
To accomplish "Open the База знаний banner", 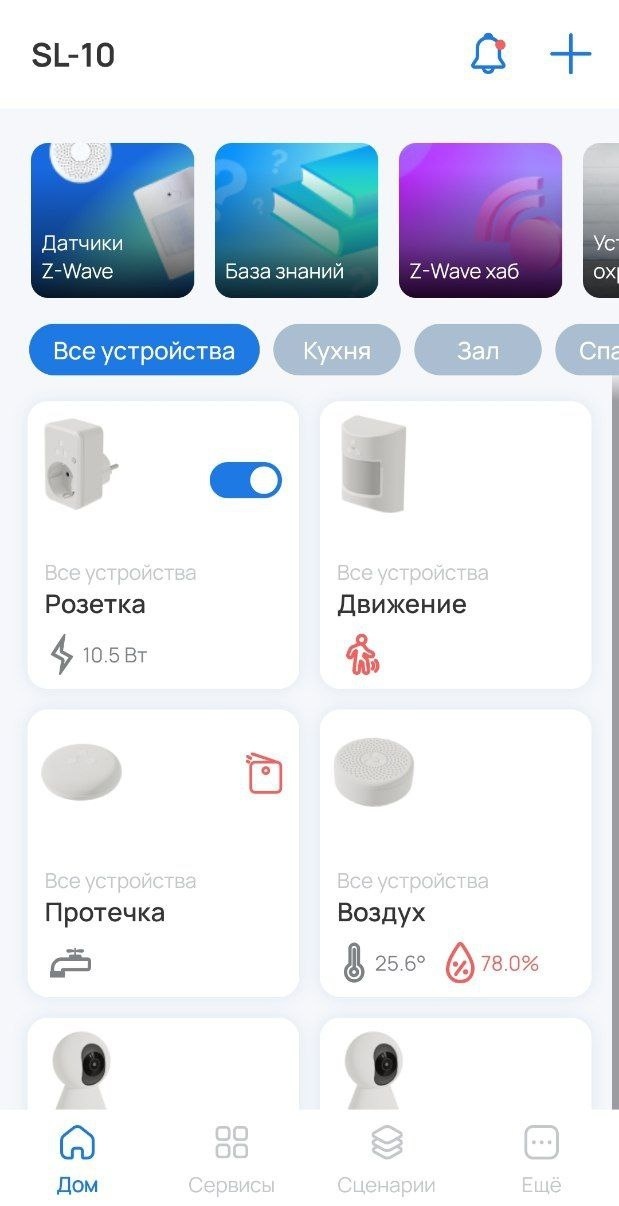I will click(296, 220).
